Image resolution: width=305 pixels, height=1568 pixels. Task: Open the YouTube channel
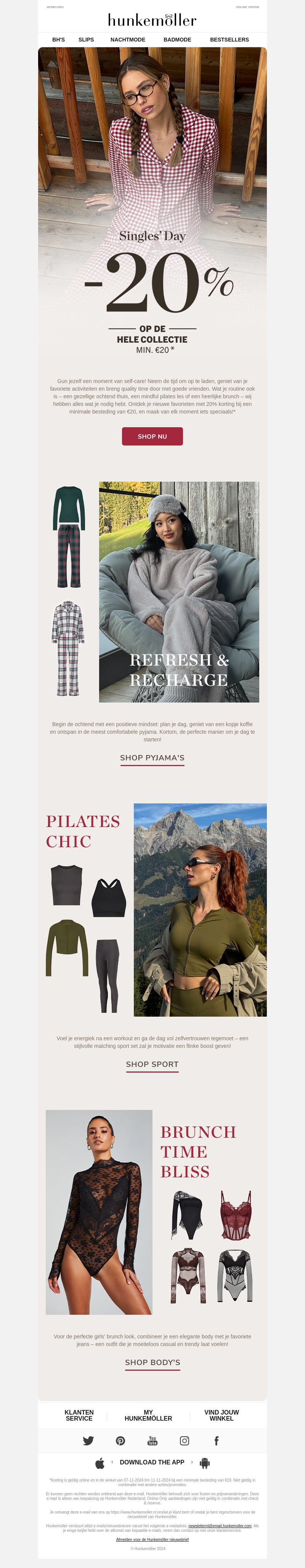(152, 1441)
